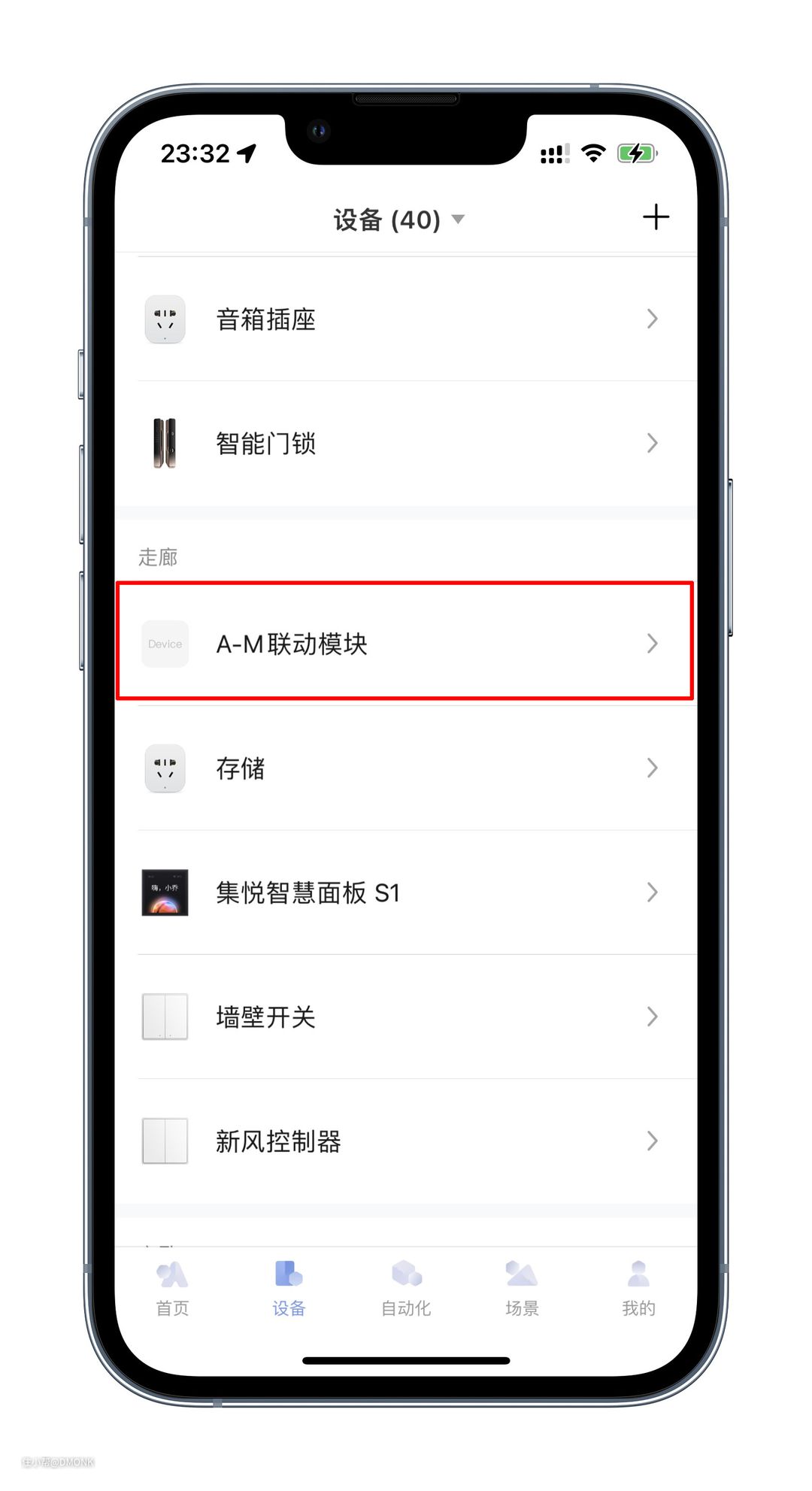Screen dimensions: 812x1491
Task: Select the 设备 tab
Action: click(289, 1289)
